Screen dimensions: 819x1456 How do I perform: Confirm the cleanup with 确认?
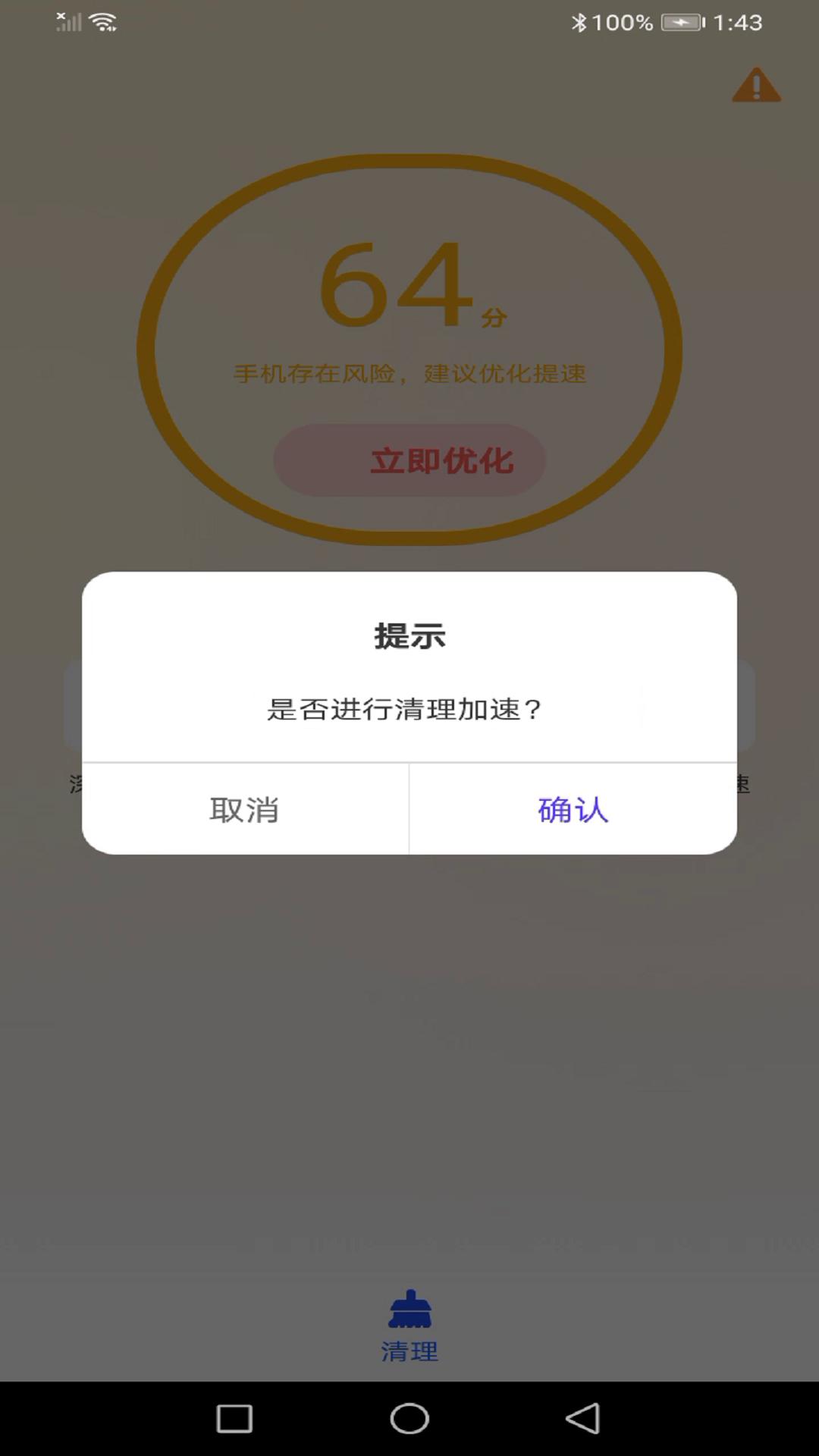[573, 809]
